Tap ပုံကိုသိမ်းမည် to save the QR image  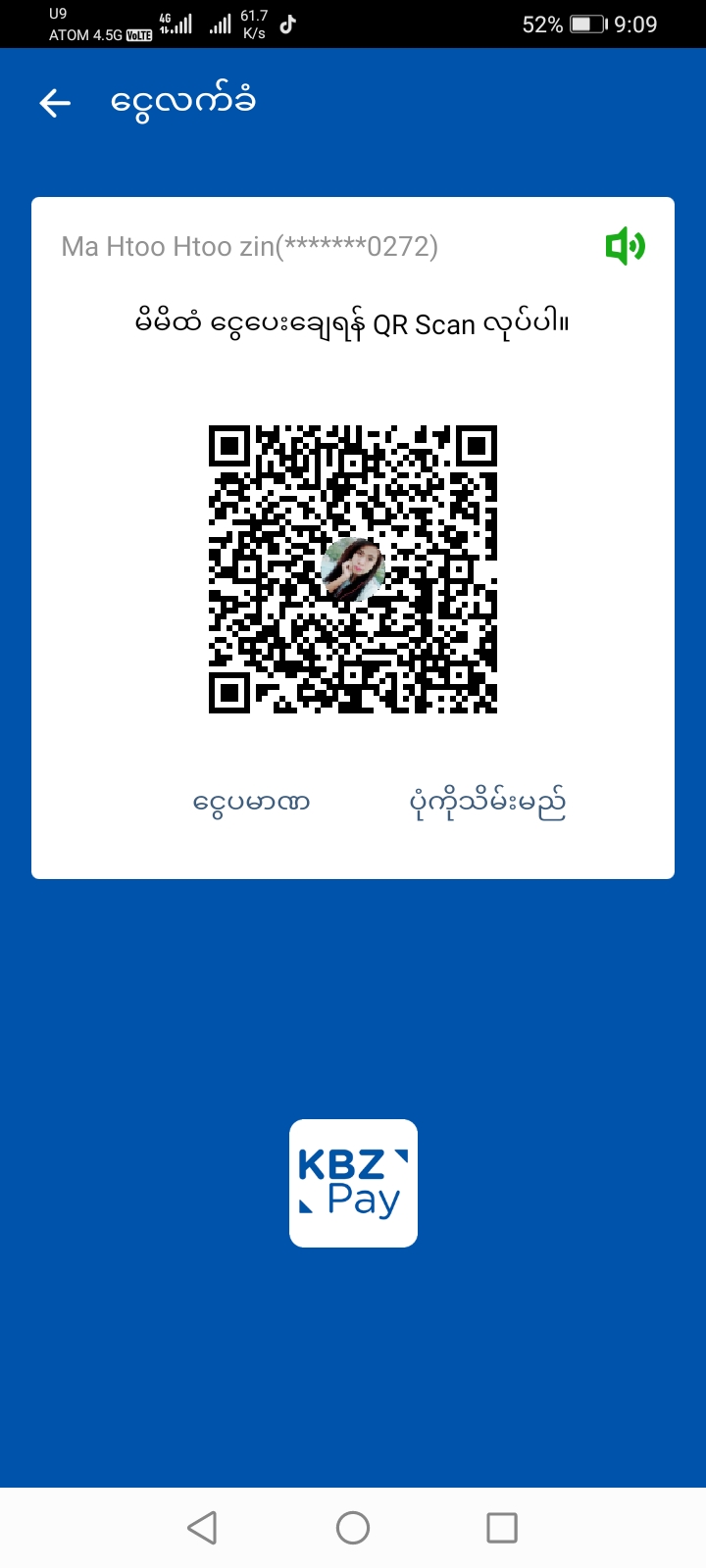click(487, 803)
